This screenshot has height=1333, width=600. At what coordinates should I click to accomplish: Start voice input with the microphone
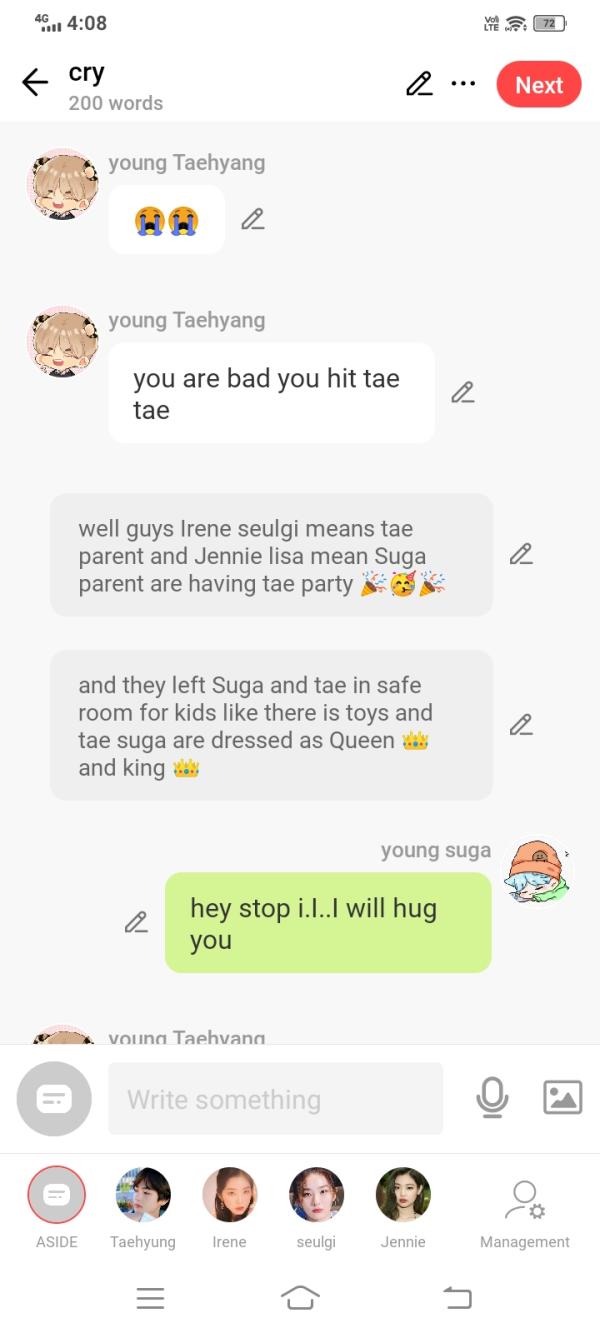(x=492, y=1098)
